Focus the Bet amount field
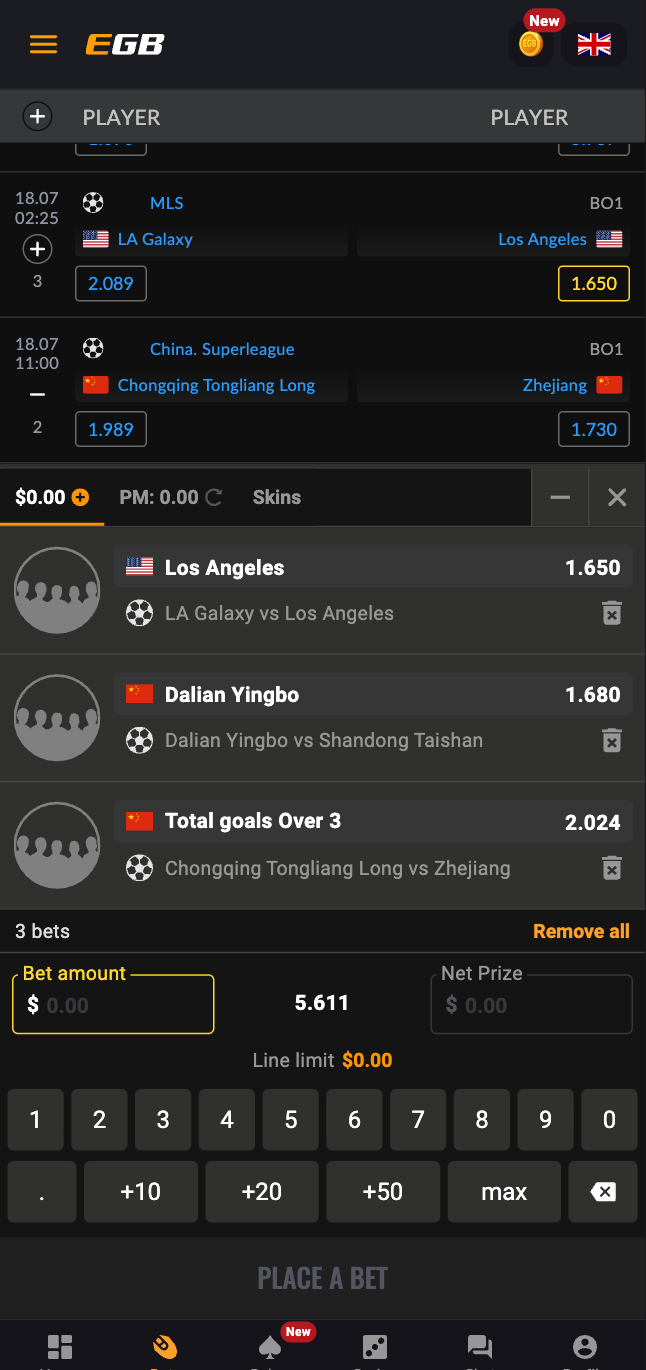646x1370 pixels. click(113, 1004)
